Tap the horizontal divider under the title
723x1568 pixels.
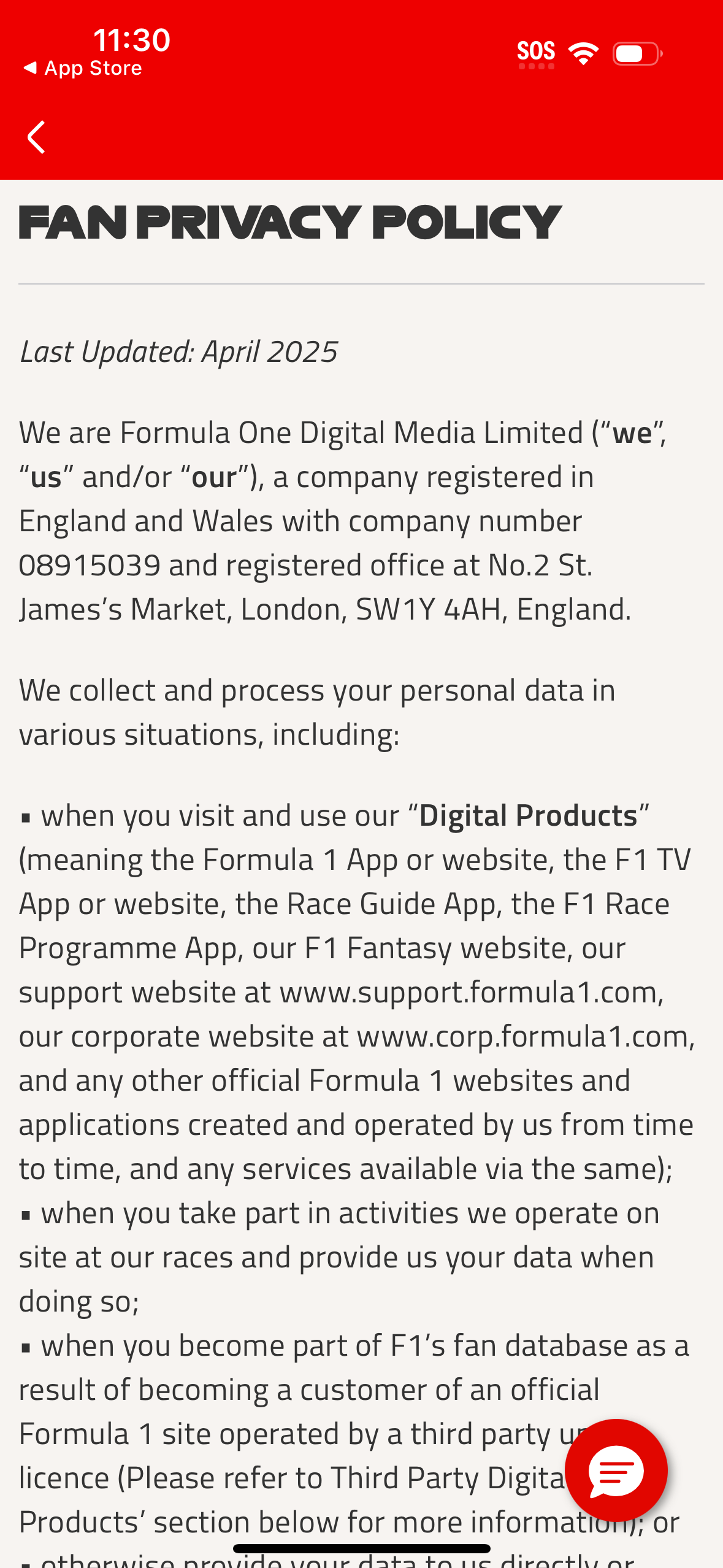click(361, 283)
